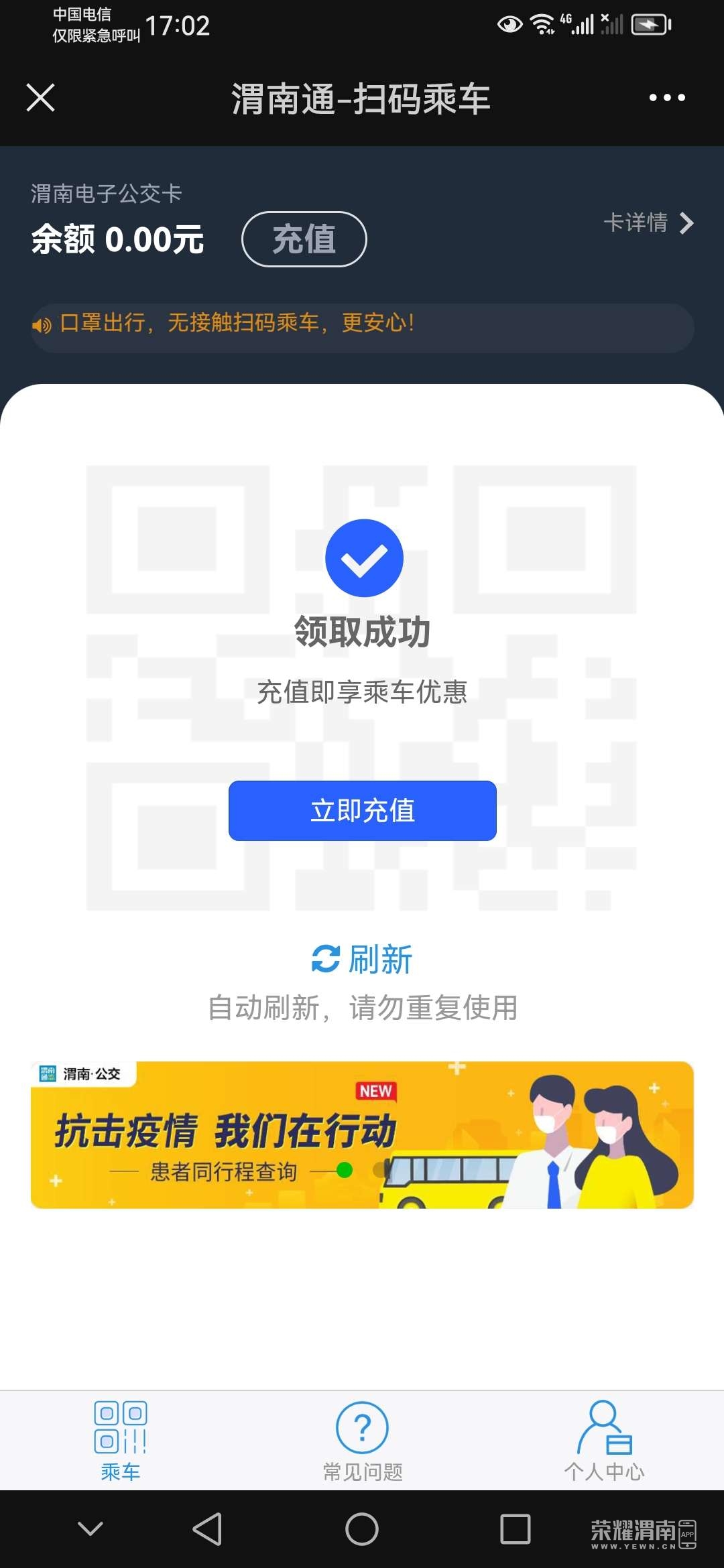Refresh the QR code with 刷新
This screenshot has height=1568, width=724.
pyautogui.click(x=362, y=959)
